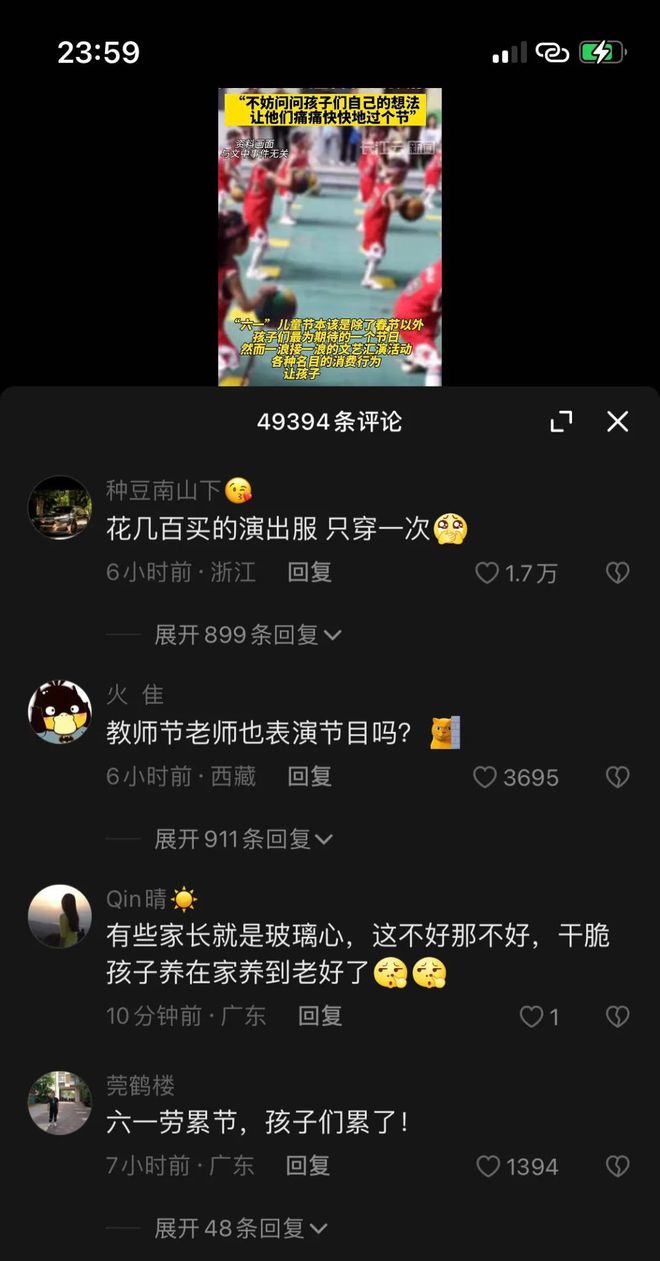This screenshot has width=660, height=1261.
Task: Expand 899 replies under the first comment
Action: (248, 635)
